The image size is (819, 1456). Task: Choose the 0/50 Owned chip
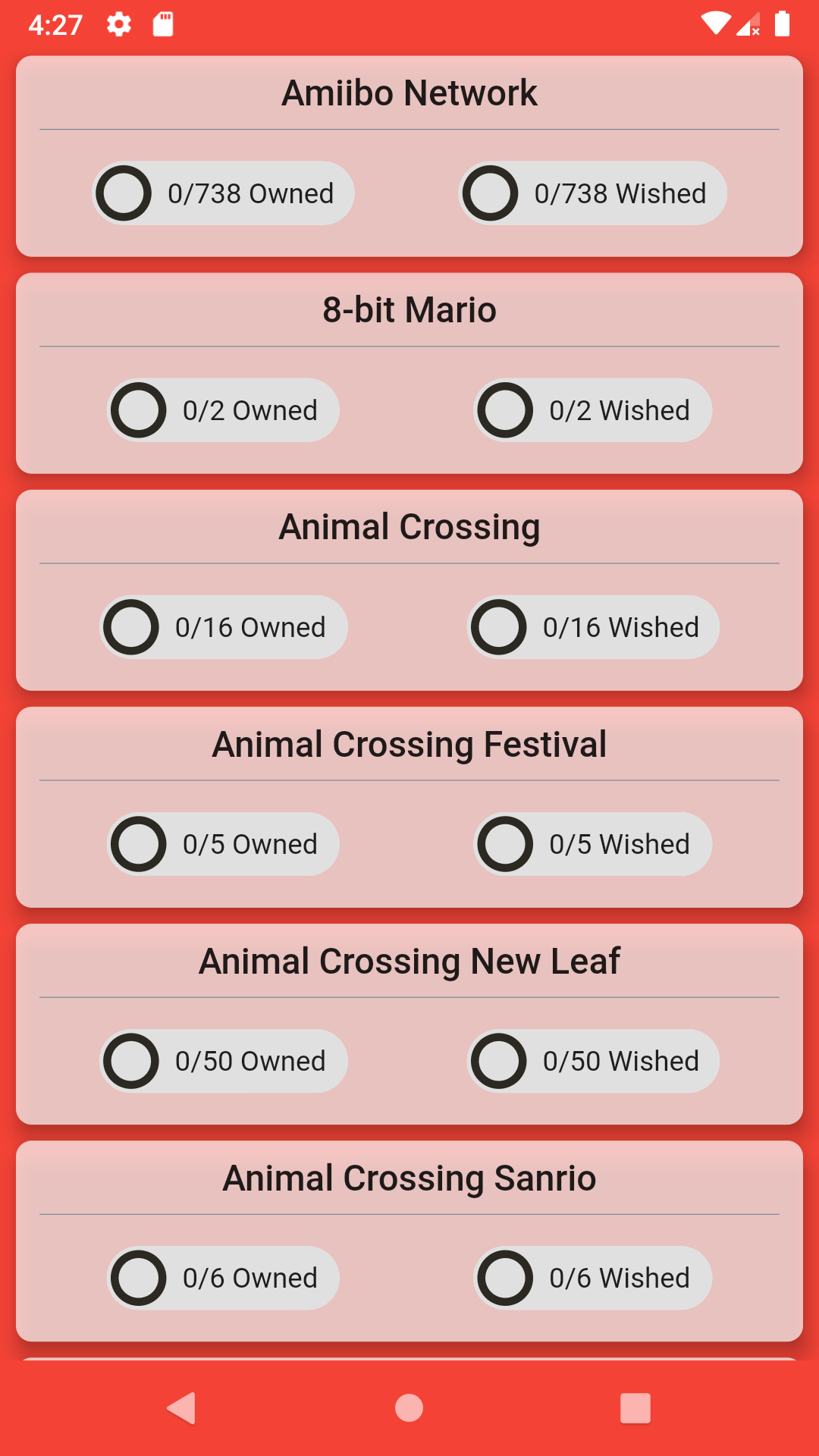tap(224, 1061)
